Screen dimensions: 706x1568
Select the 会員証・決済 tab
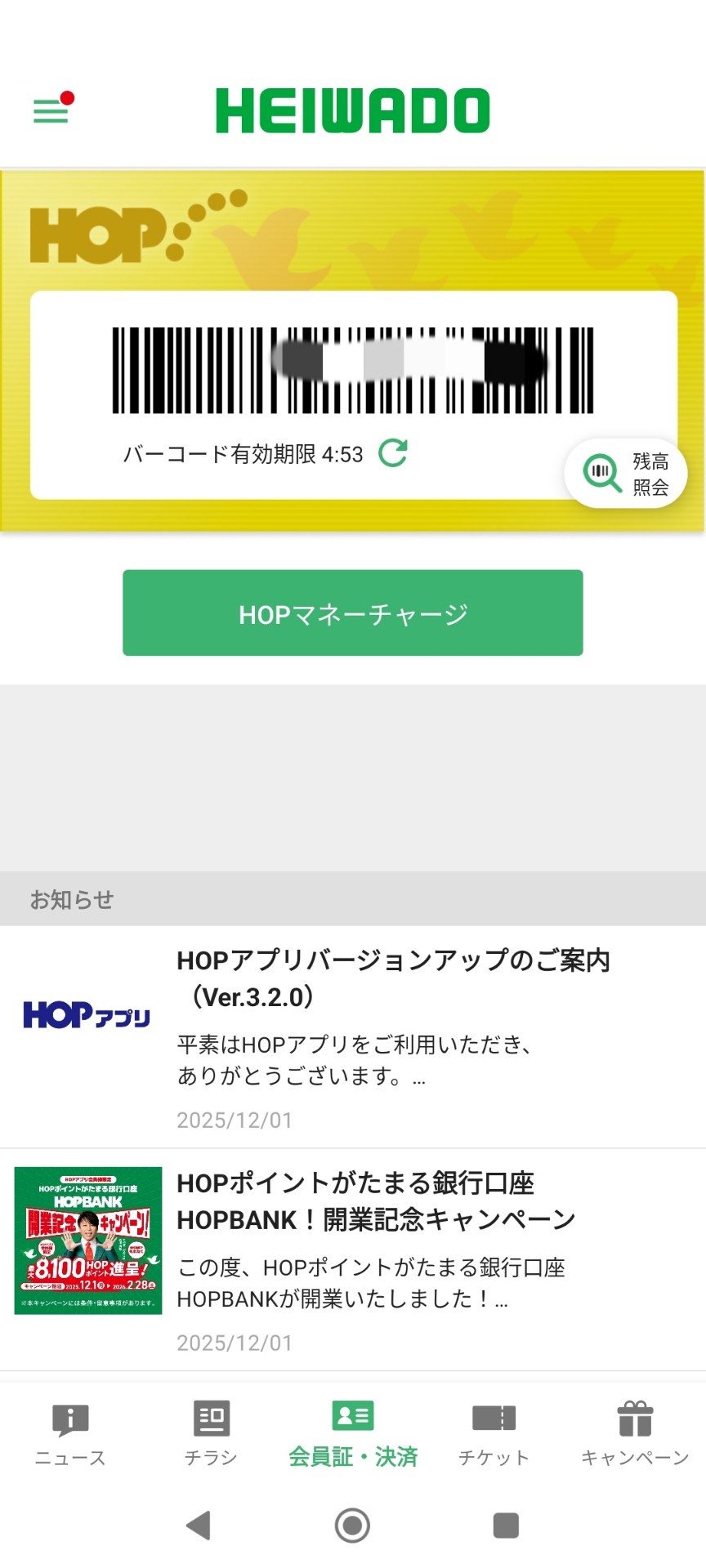click(x=353, y=1434)
